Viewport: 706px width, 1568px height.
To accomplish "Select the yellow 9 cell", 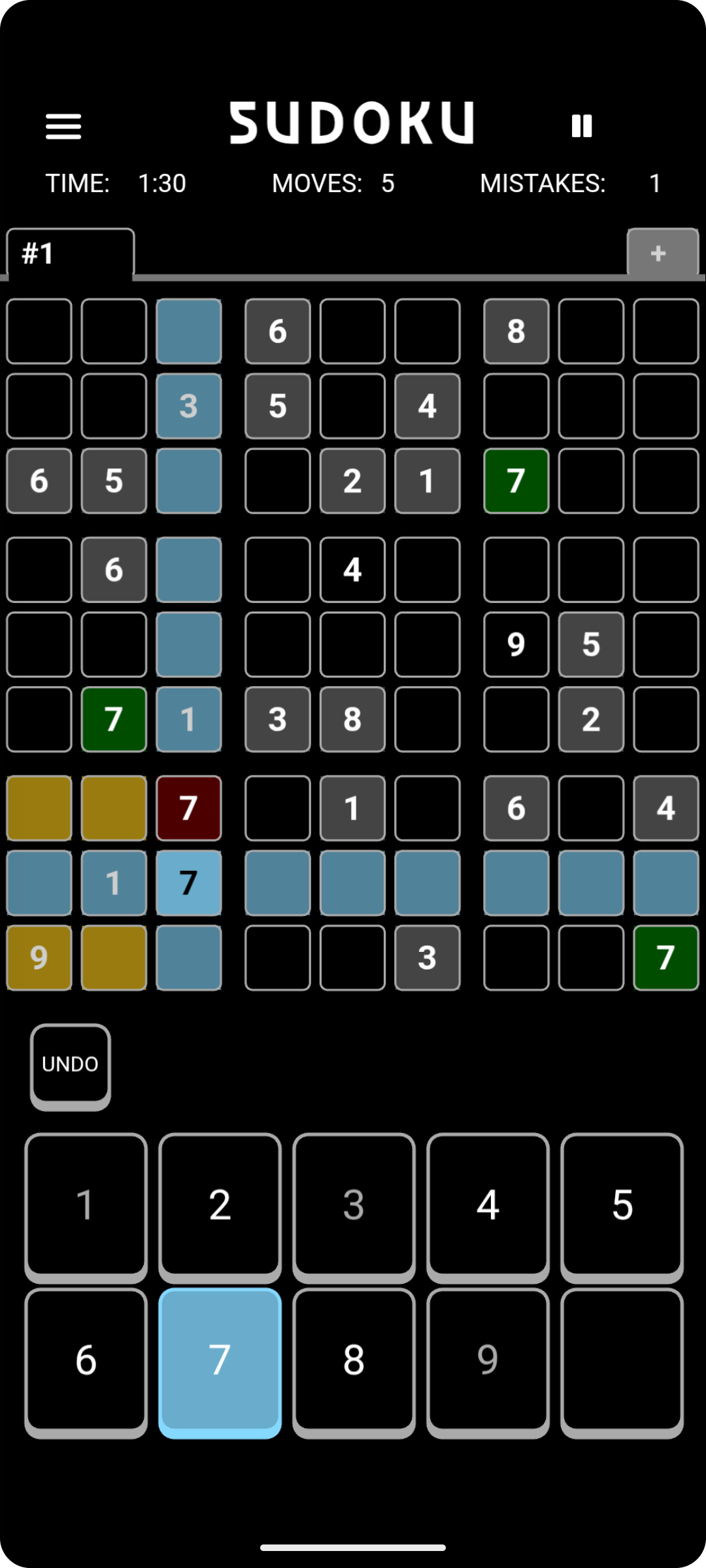I will pos(39,958).
